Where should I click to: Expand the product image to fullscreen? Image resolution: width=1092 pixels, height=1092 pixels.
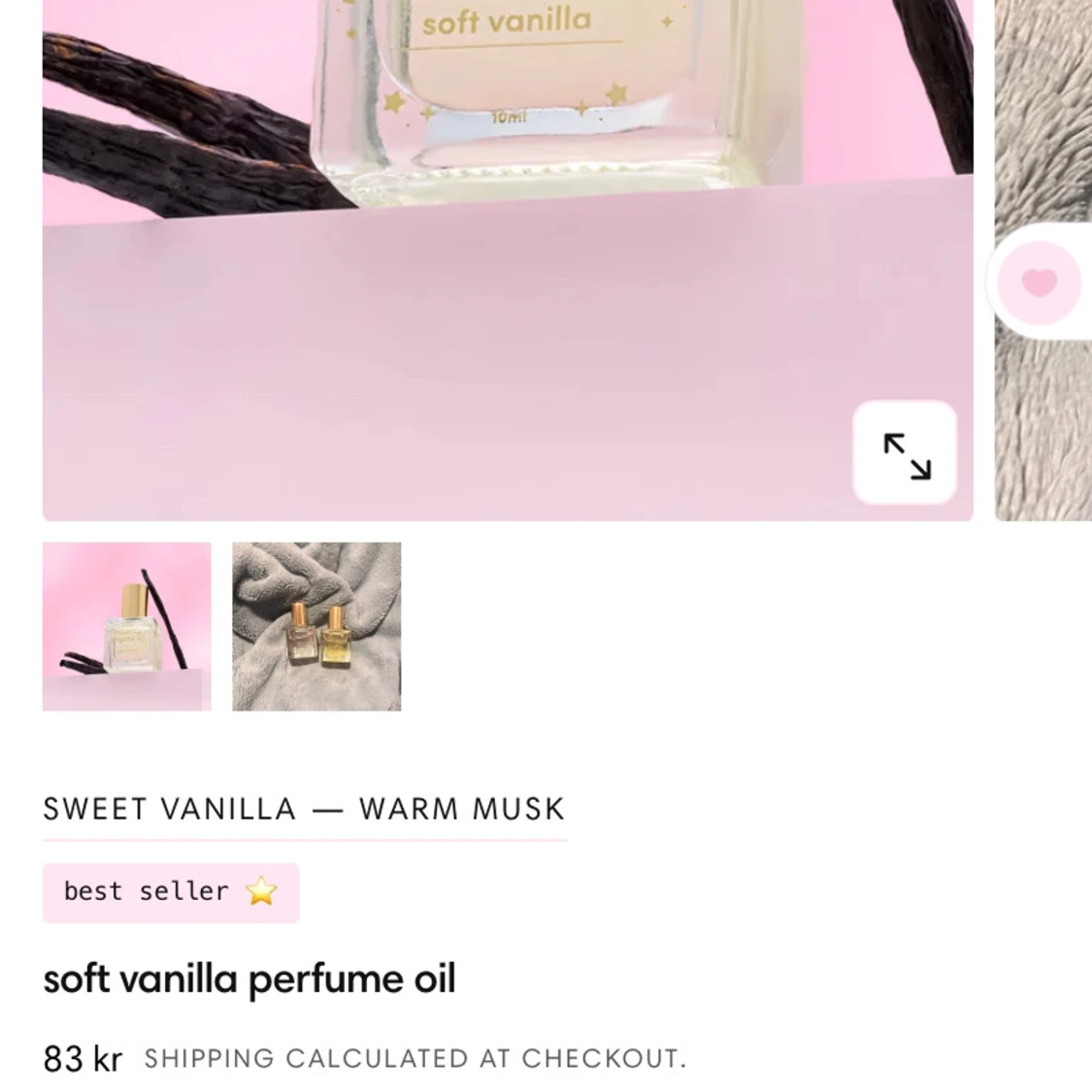point(906,454)
